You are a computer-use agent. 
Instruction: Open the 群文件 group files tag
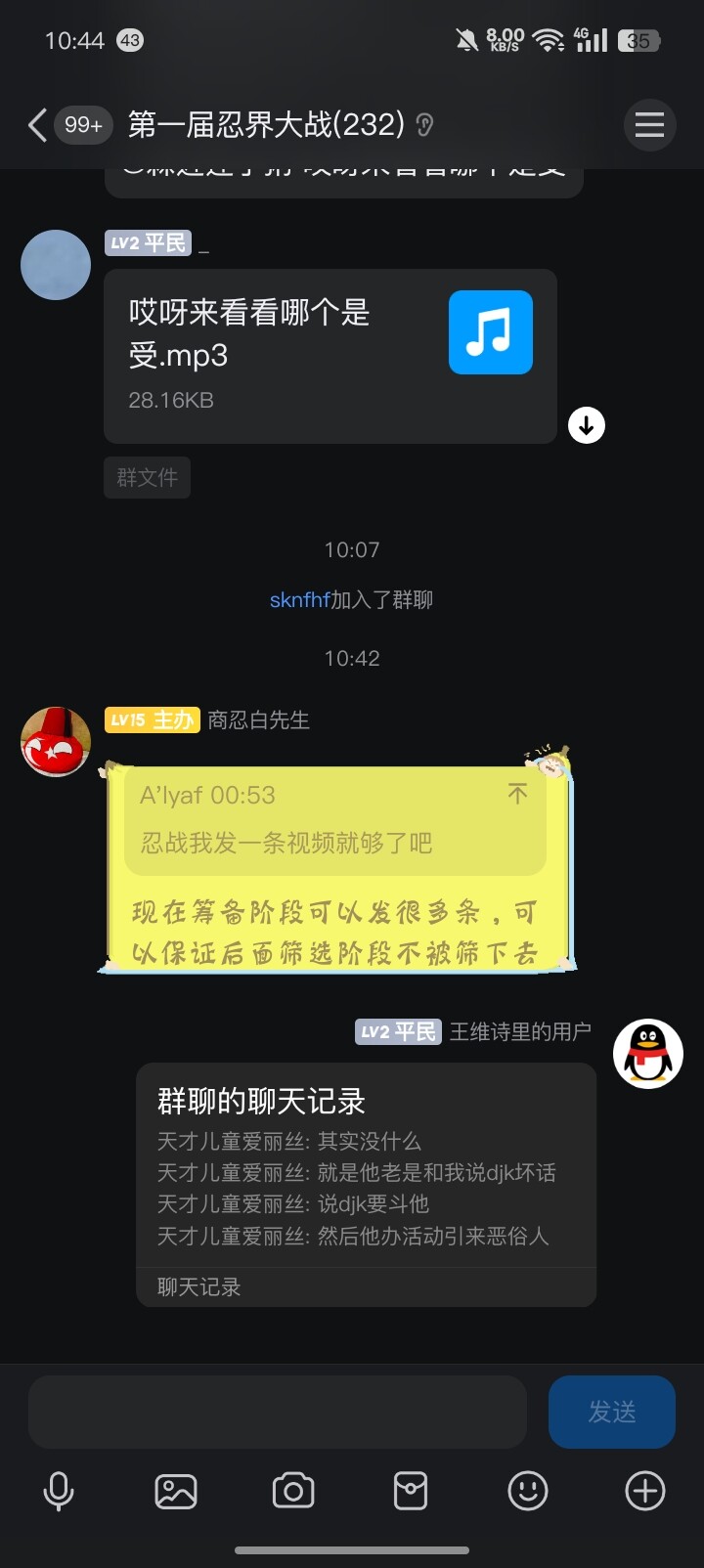[148, 478]
